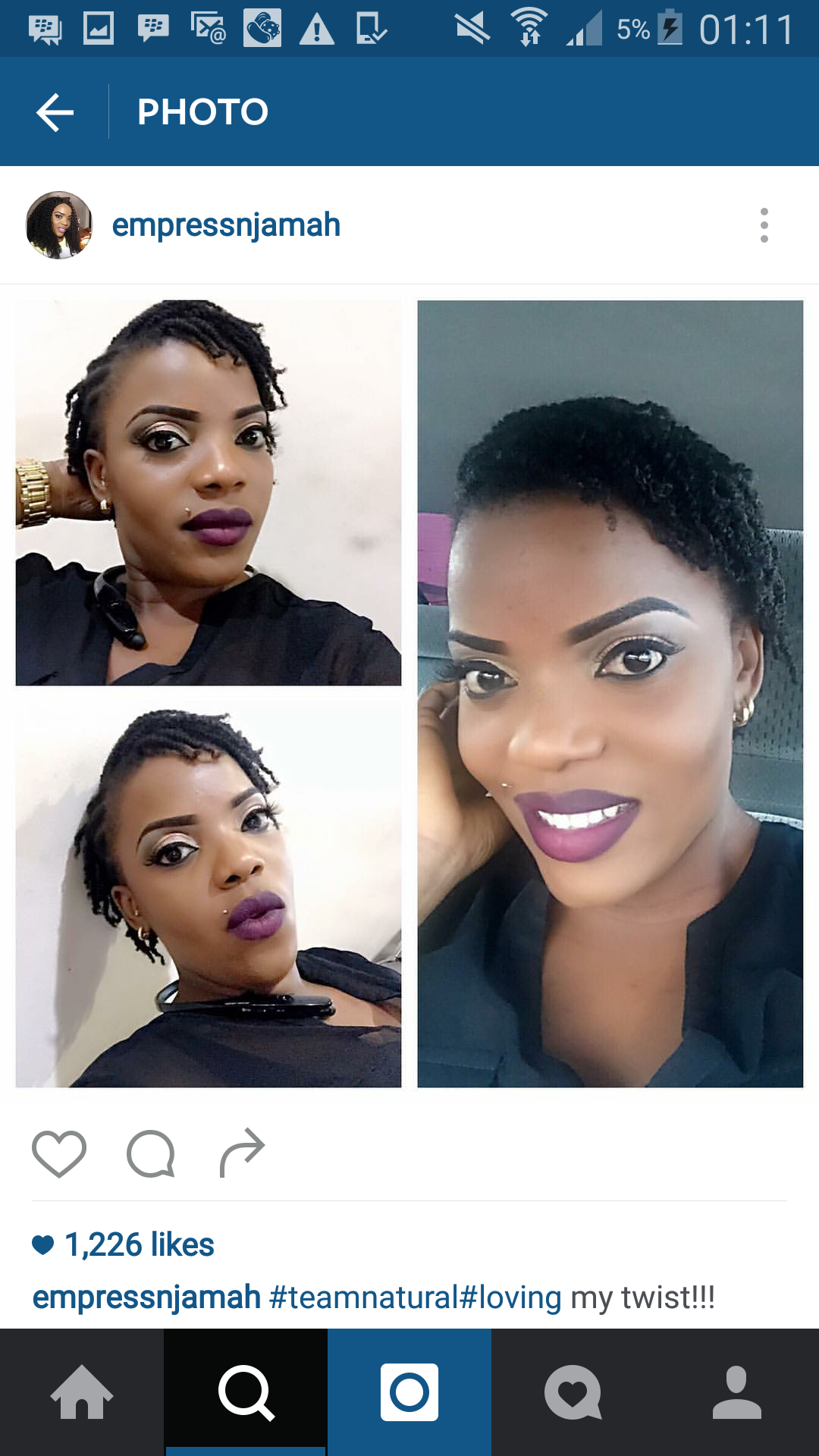This screenshot has width=819, height=1456.
Task: Go back using the arrow beside PHOTO
Action: tap(55, 112)
